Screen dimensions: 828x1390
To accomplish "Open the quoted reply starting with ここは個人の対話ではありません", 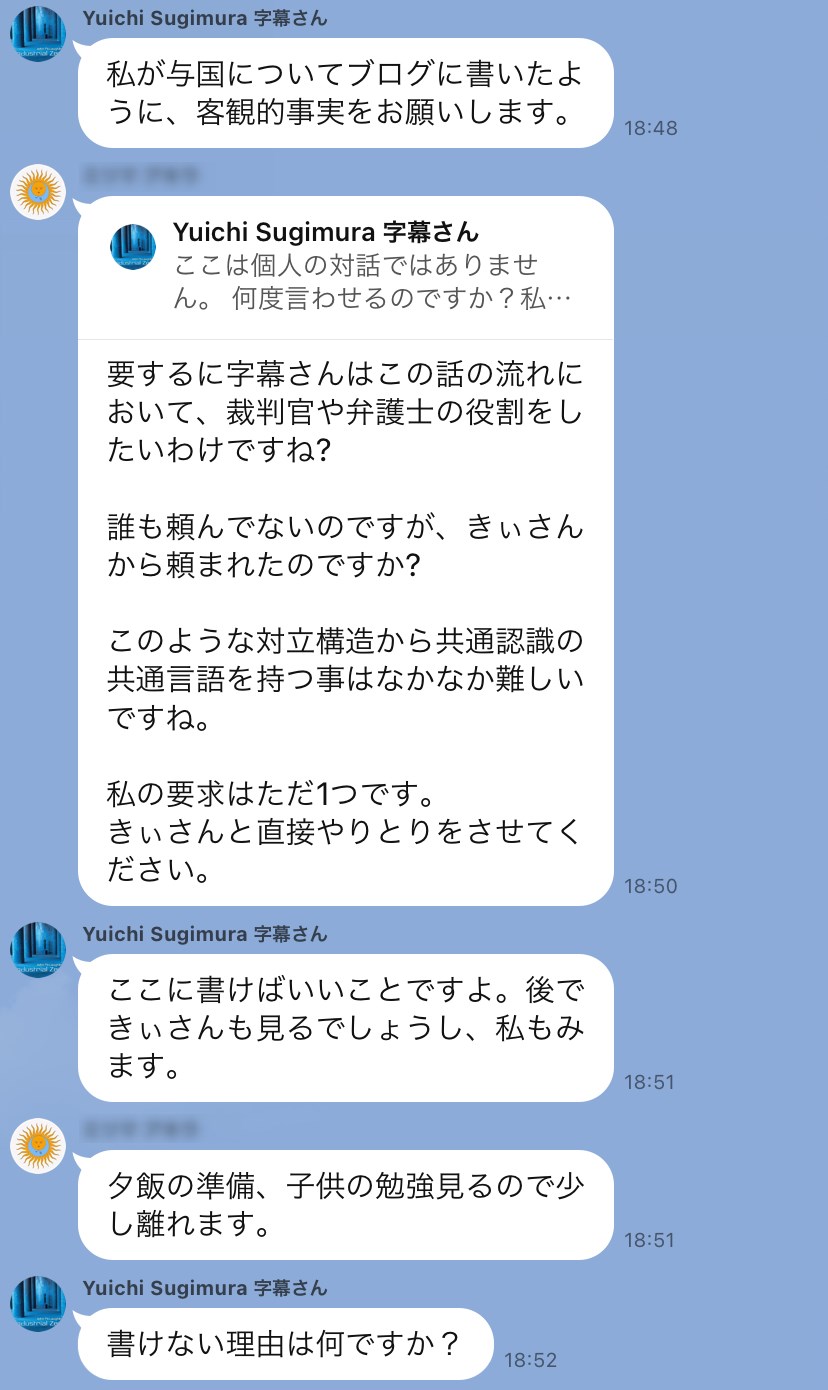I will [x=345, y=268].
